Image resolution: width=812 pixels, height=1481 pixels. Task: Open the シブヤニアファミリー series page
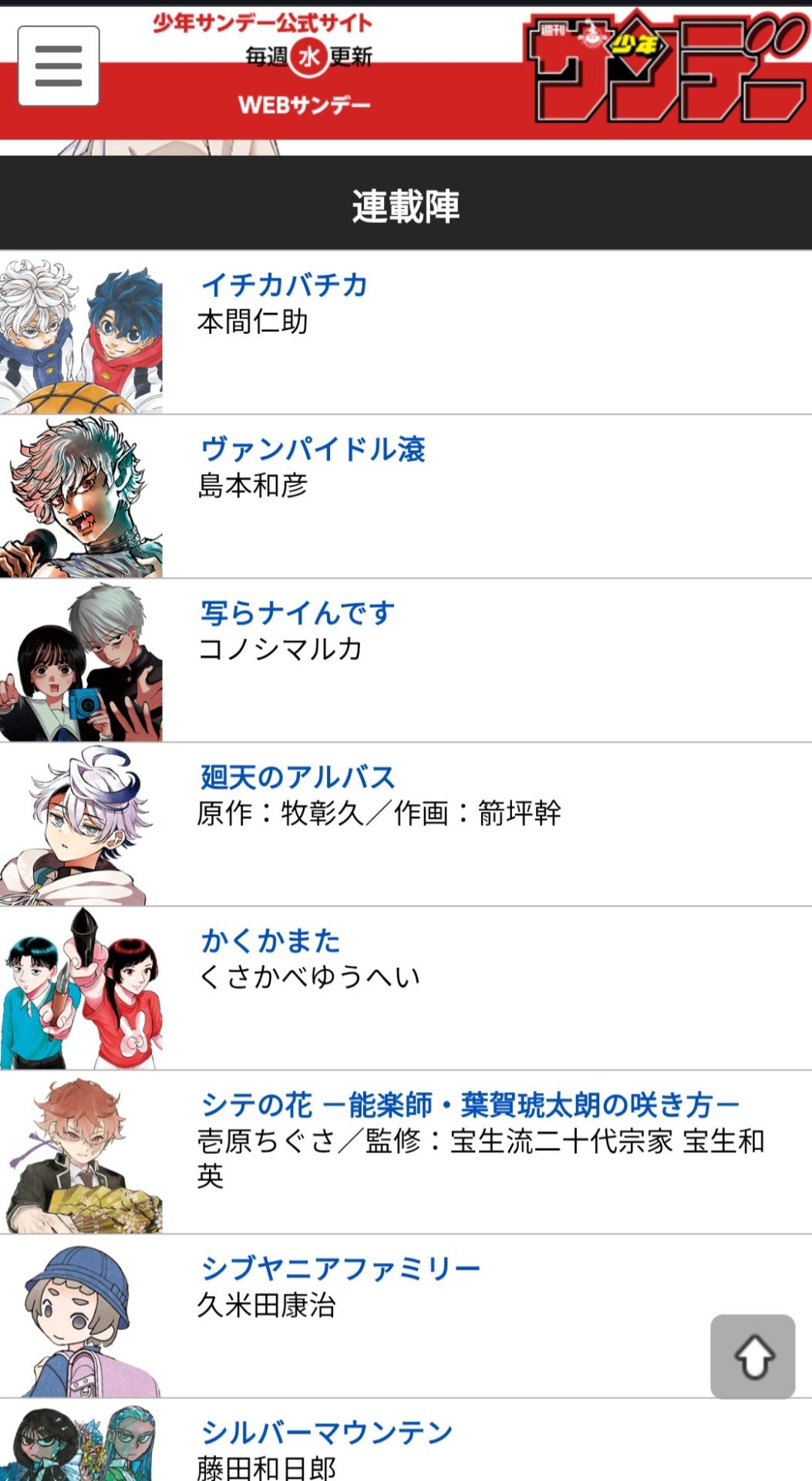pos(340,1269)
